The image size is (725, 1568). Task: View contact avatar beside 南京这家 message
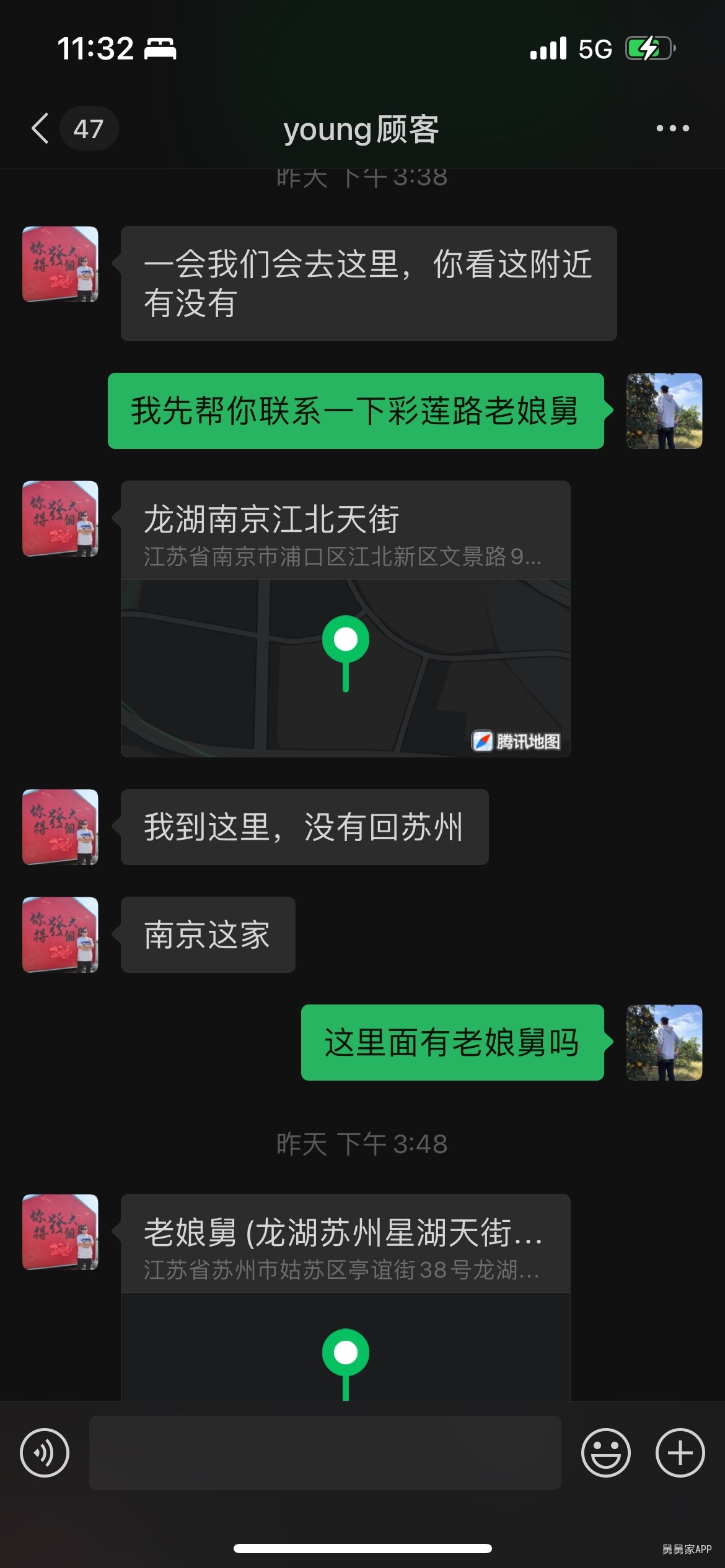60,934
